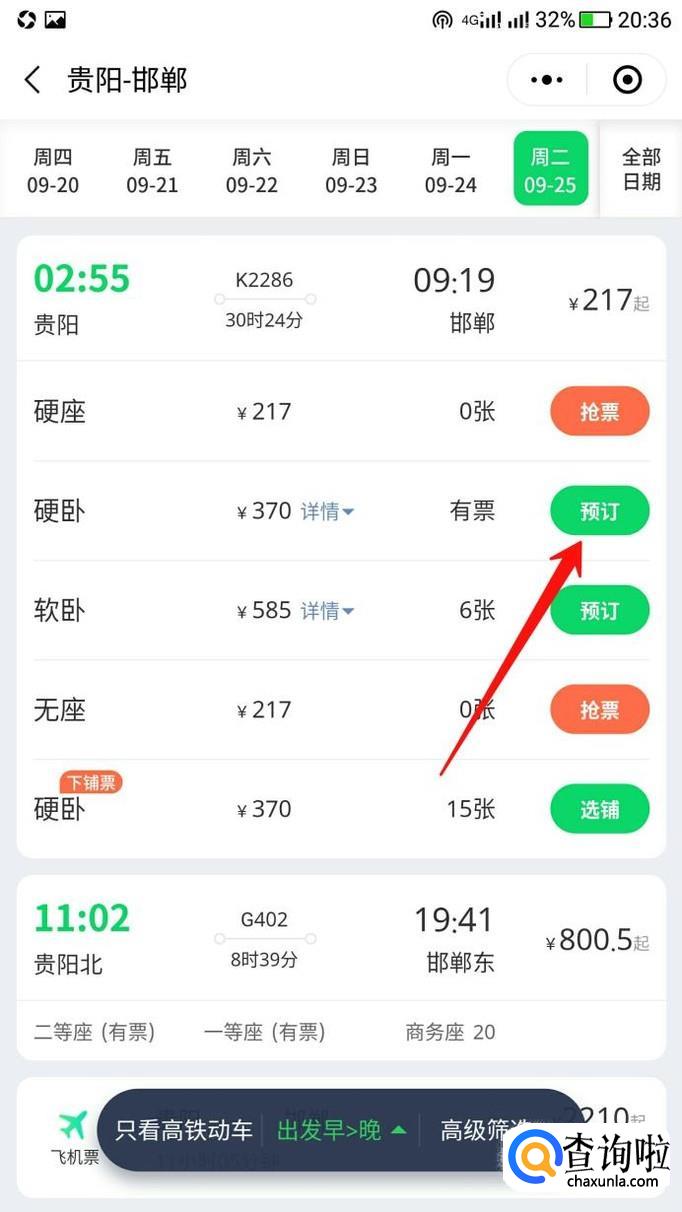Image resolution: width=682 pixels, height=1212 pixels.
Task: Book 软卧 ticket with 预订
Action: [599, 610]
